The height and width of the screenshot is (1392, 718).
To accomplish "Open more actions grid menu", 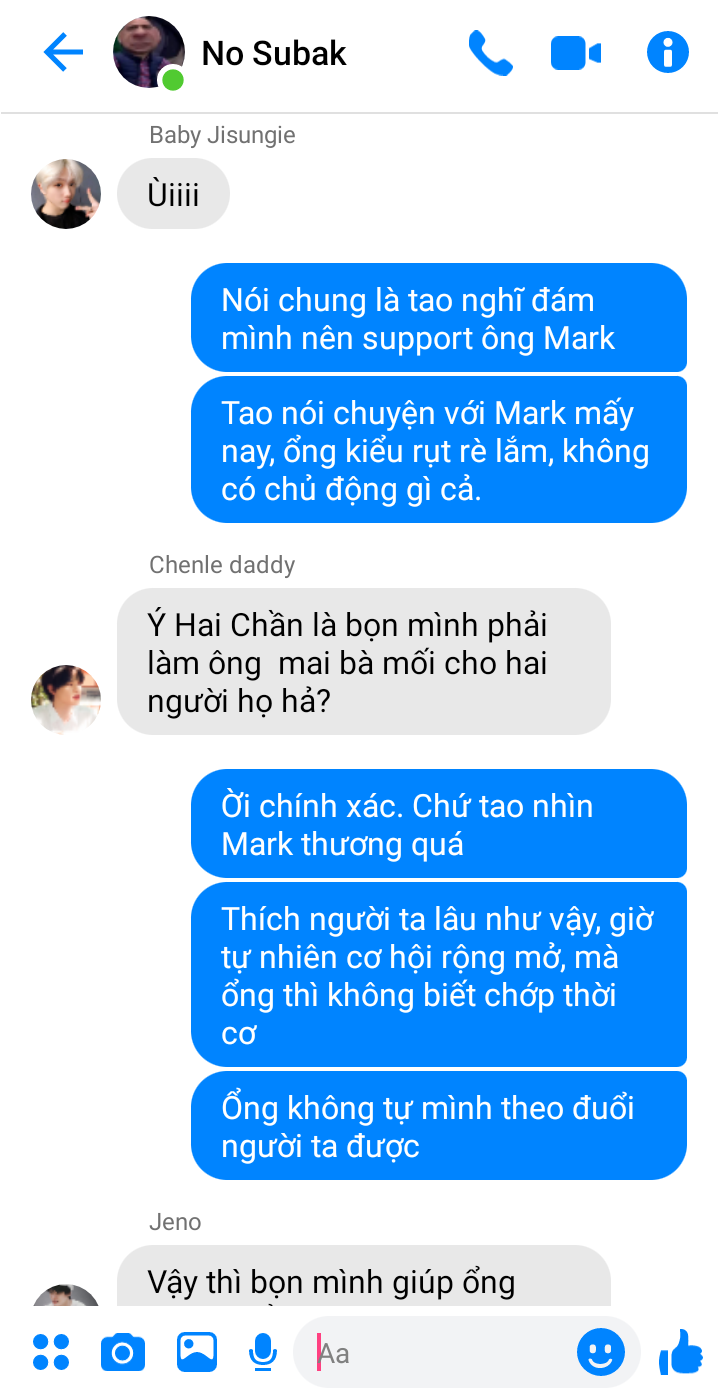I will tap(51, 1352).
